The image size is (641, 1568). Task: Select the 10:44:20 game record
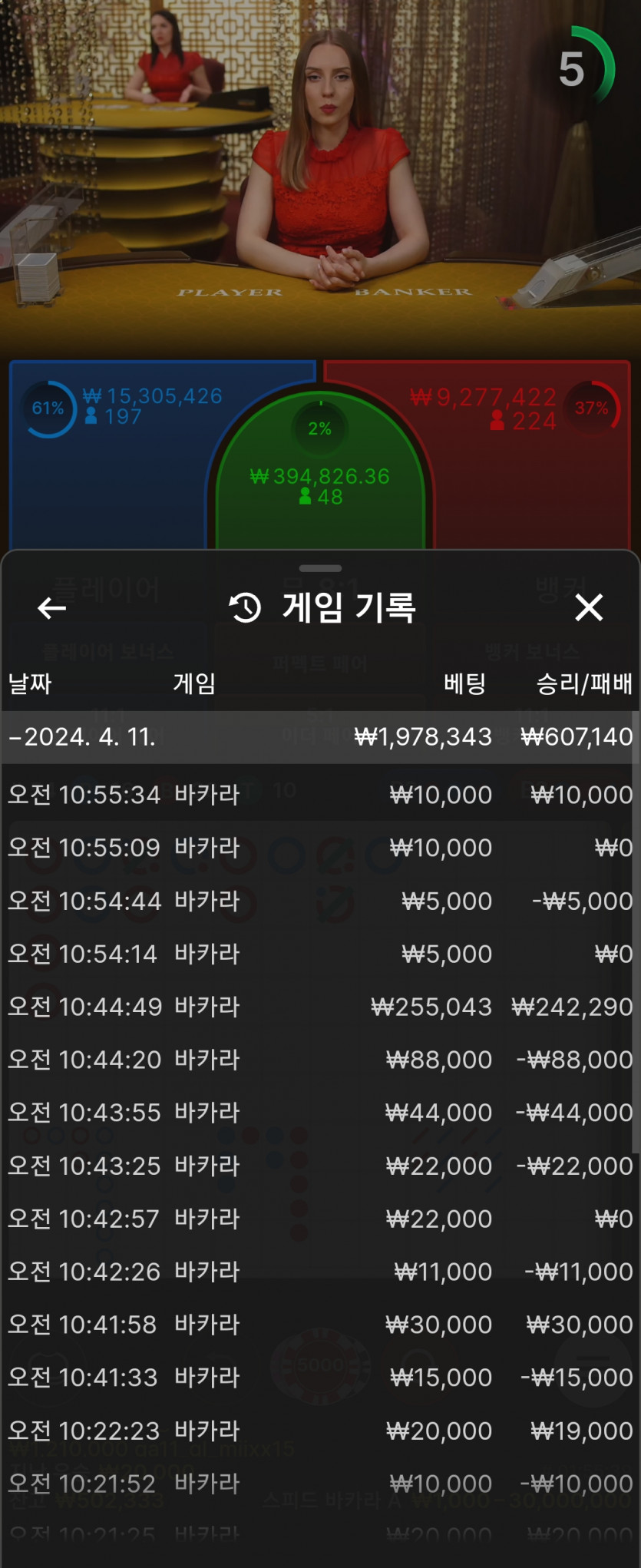[320, 1060]
